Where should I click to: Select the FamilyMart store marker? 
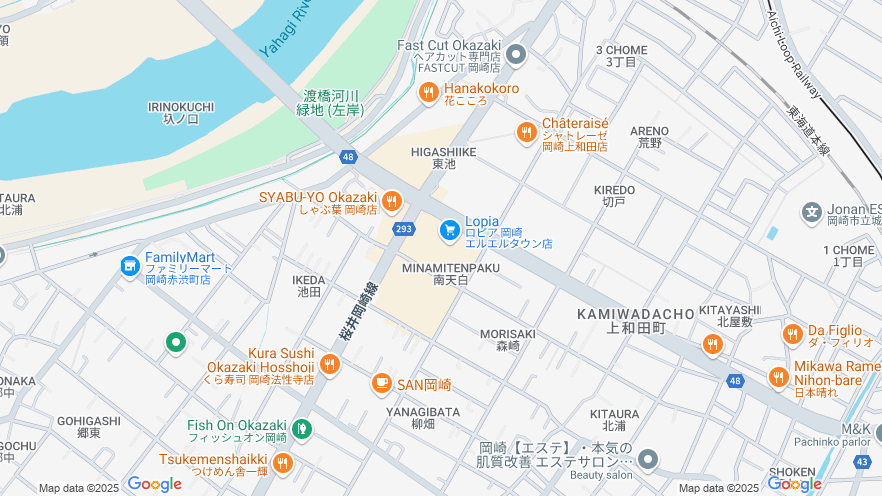pos(130,266)
